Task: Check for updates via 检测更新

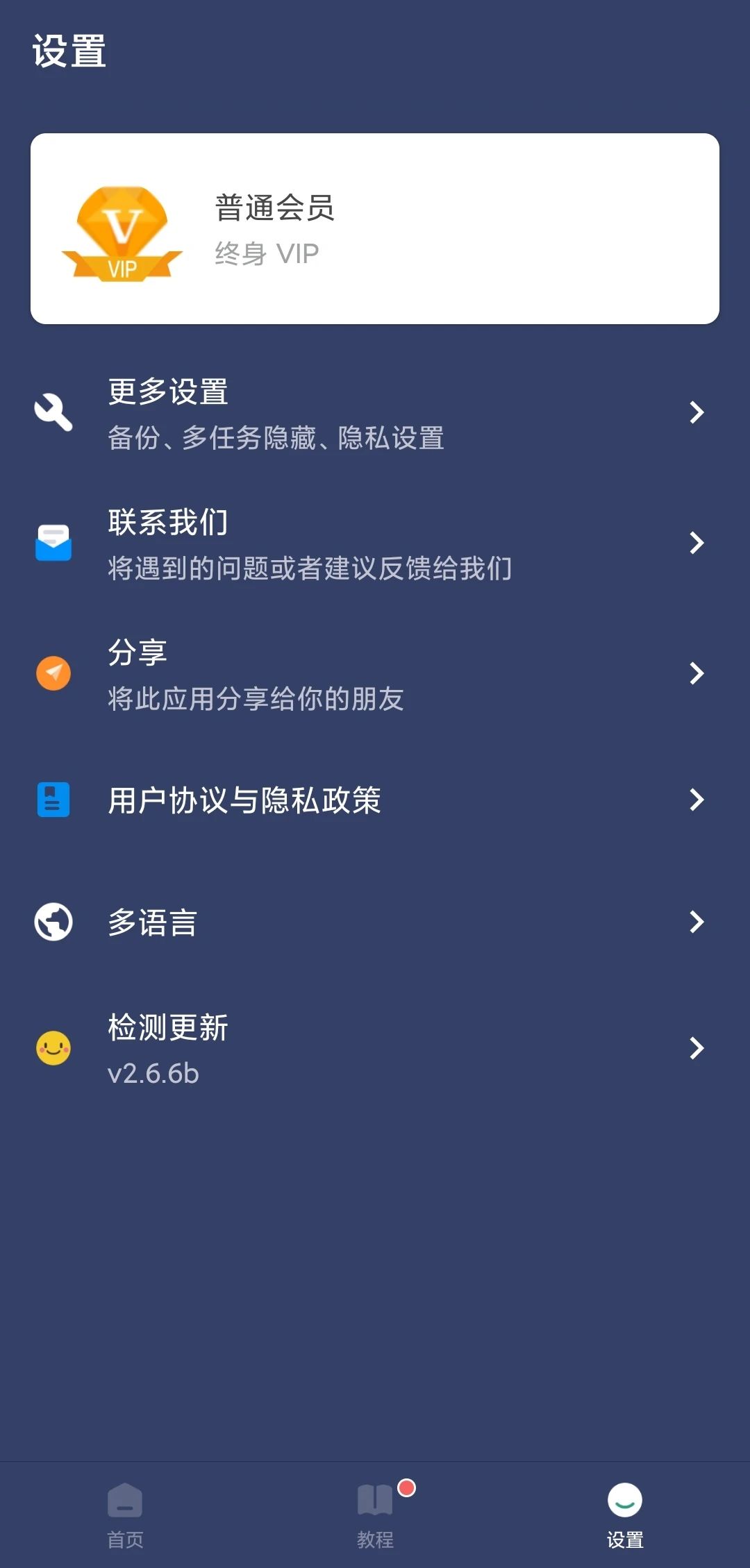Action: pos(375,1049)
